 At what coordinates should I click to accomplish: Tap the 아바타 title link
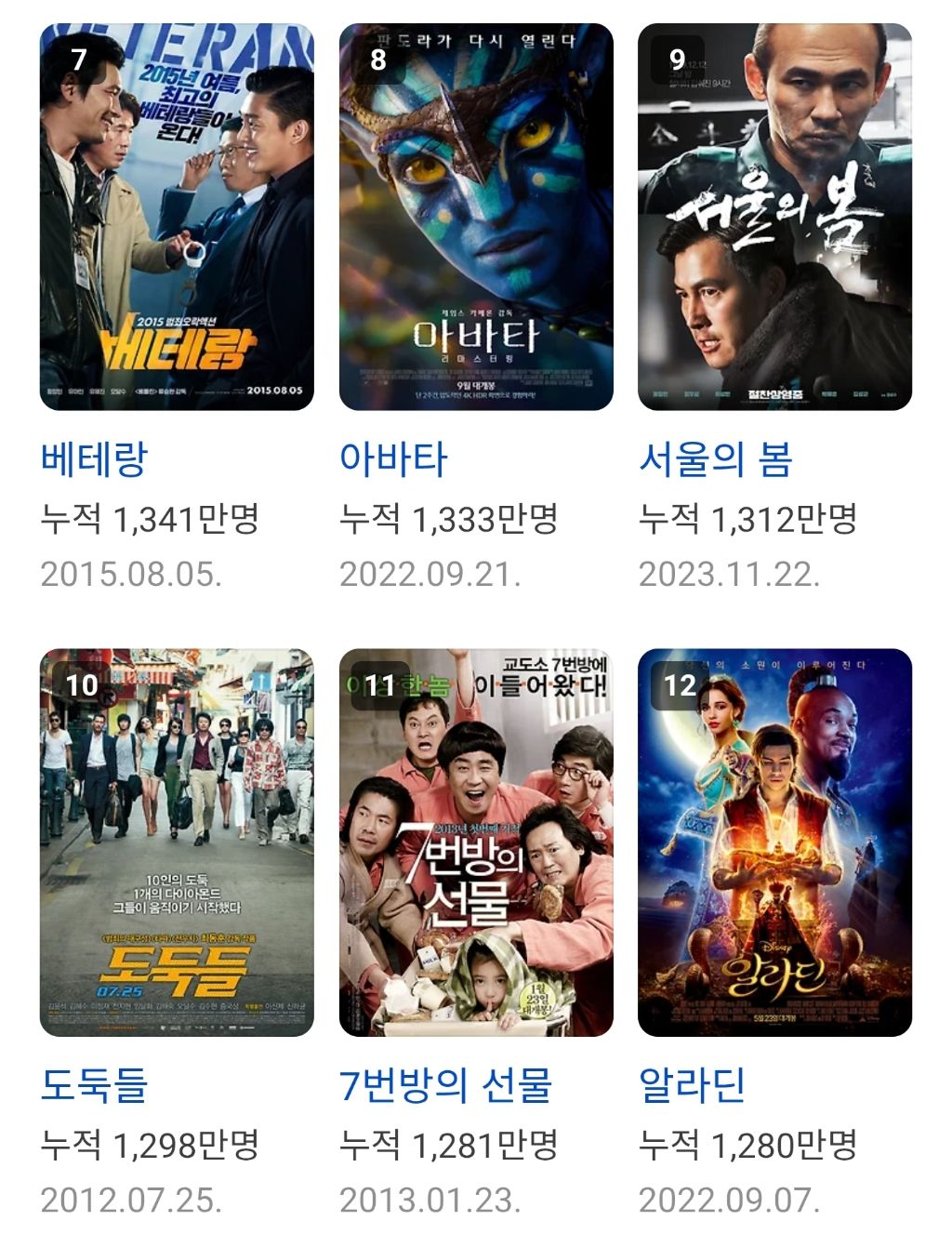[x=393, y=459]
